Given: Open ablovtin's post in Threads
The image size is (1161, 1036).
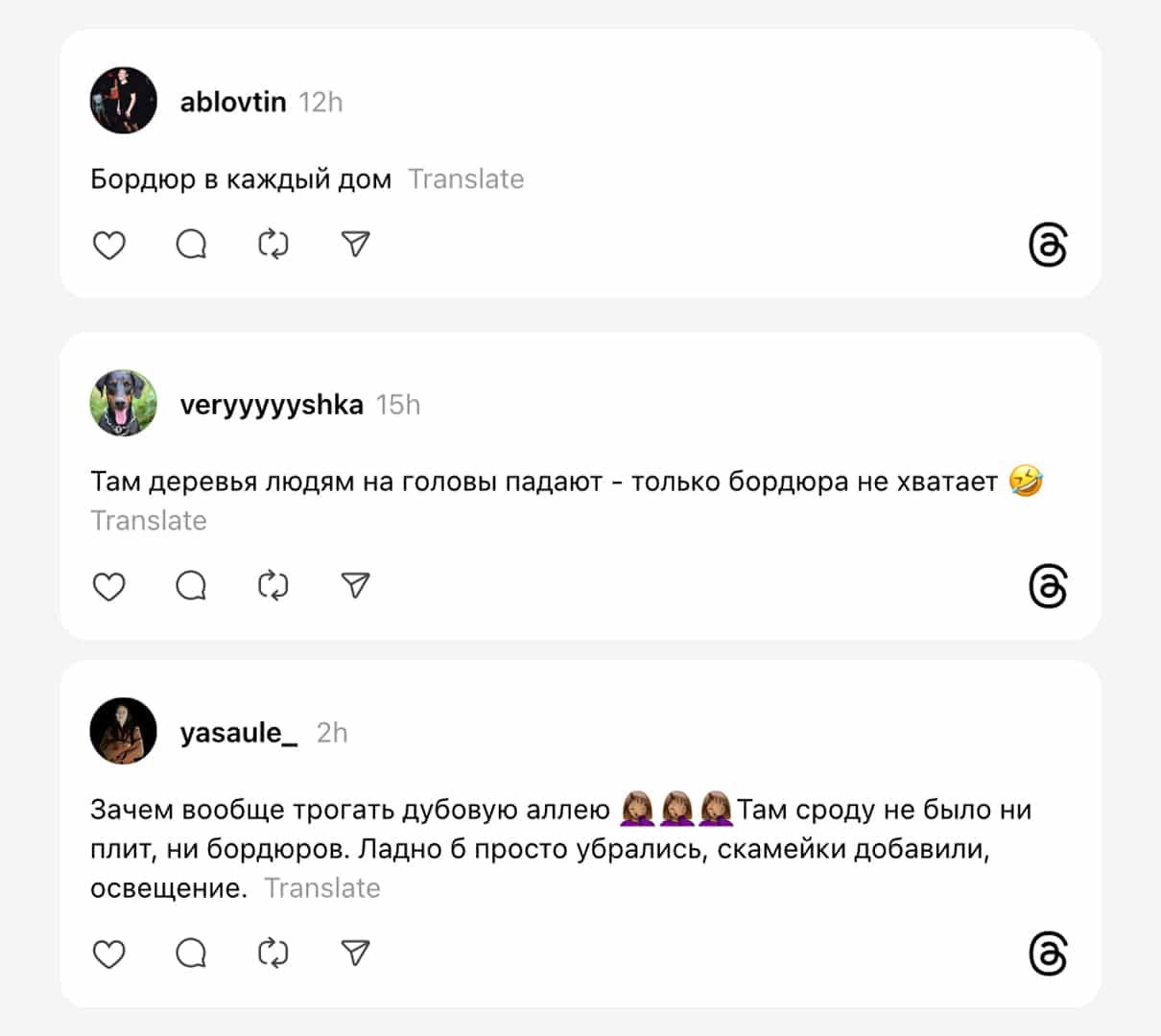Looking at the screenshot, I should pos(1047,246).
